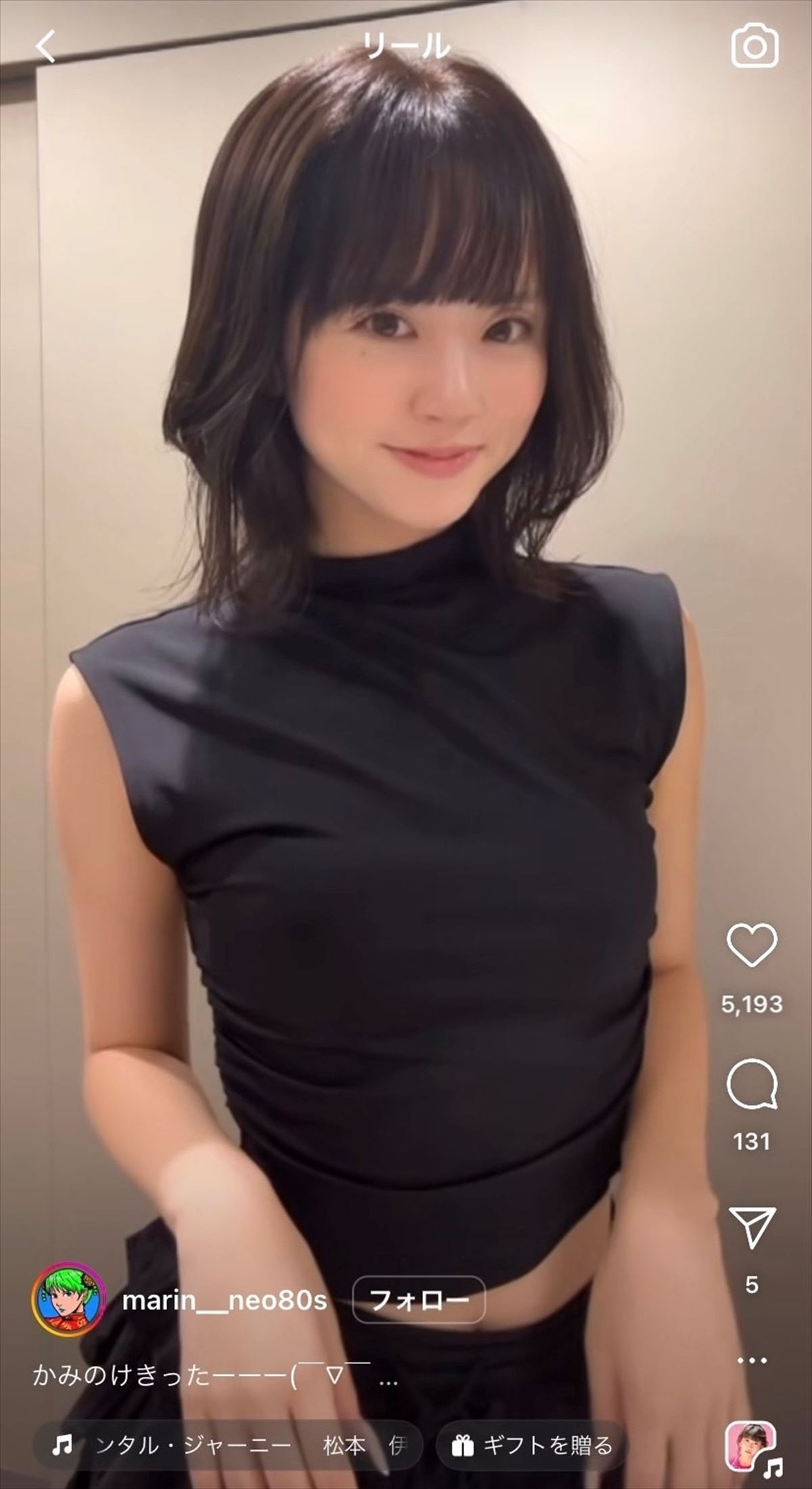Open the camera to create a reel
812x1489 pixels.
pyautogui.click(x=754, y=46)
